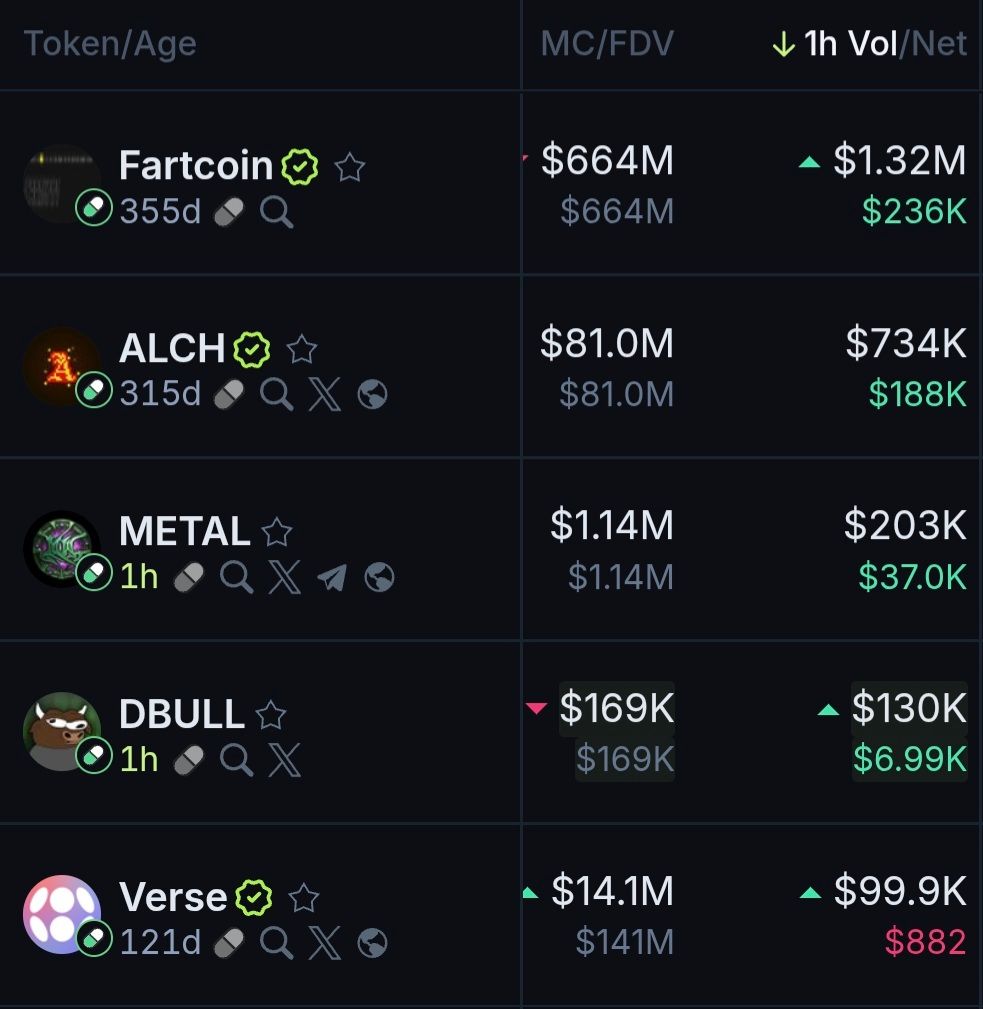983x1009 pixels.
Task: Add Verse to the watchlist star
Action: click(x=303, y=898)
